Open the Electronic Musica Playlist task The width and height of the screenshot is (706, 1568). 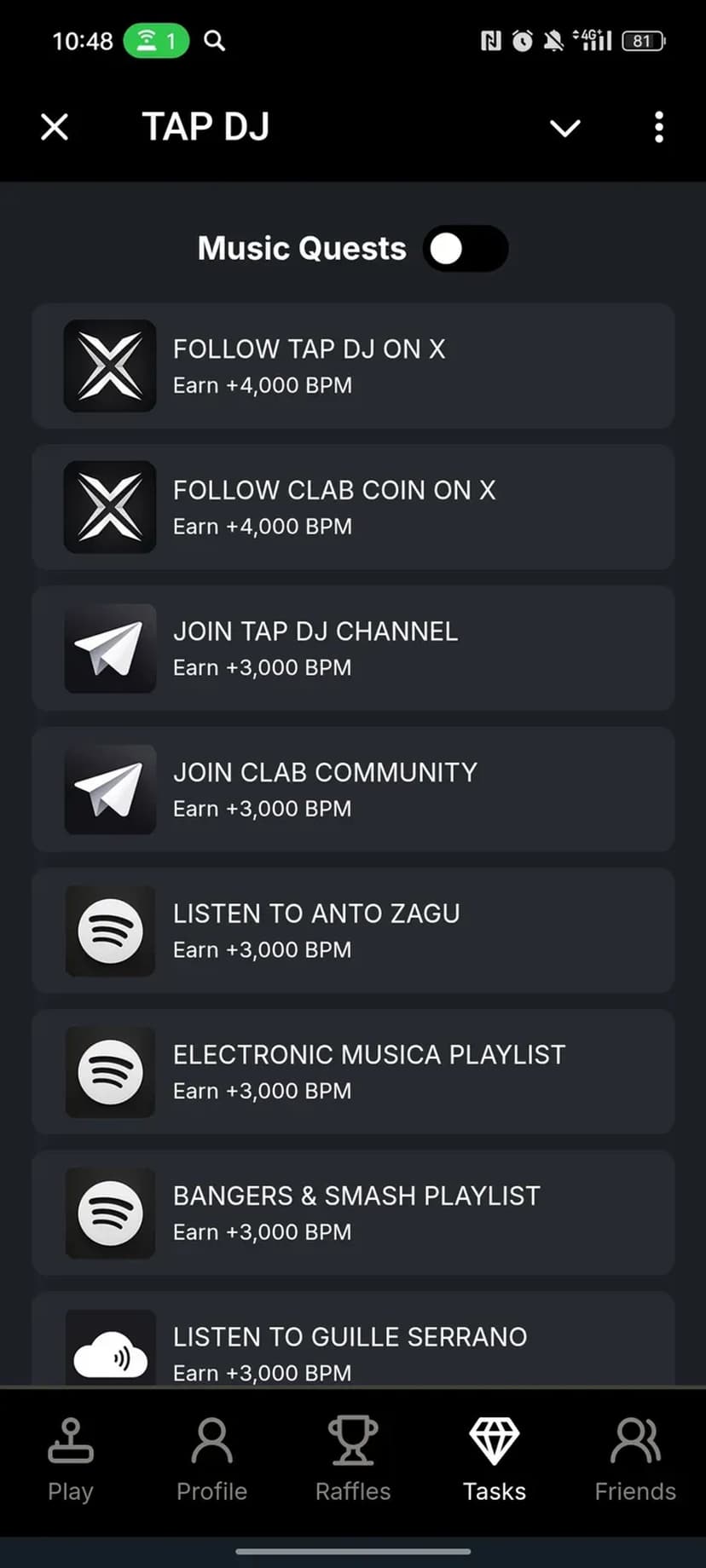[353, 1072]
